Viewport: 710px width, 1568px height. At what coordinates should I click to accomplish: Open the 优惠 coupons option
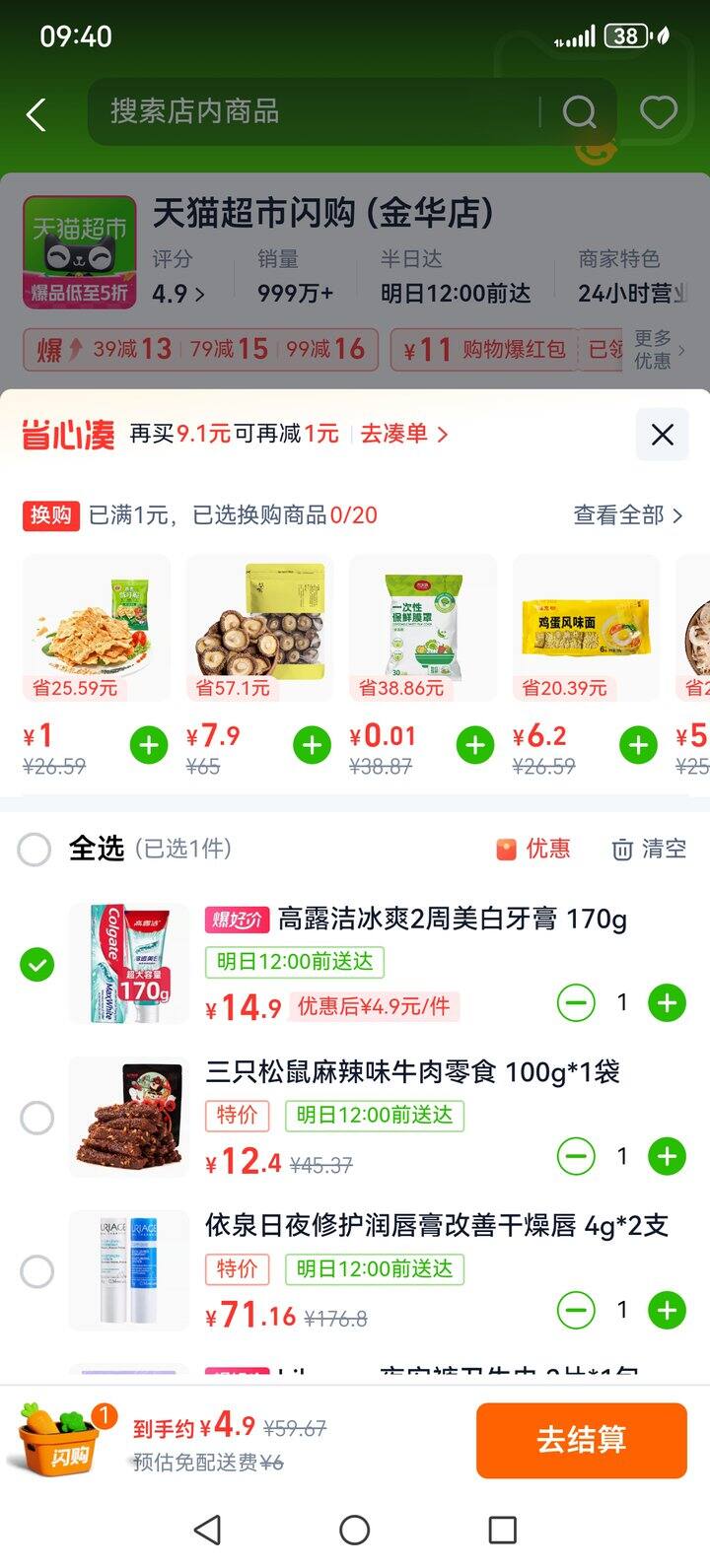[x=533, y=849]
